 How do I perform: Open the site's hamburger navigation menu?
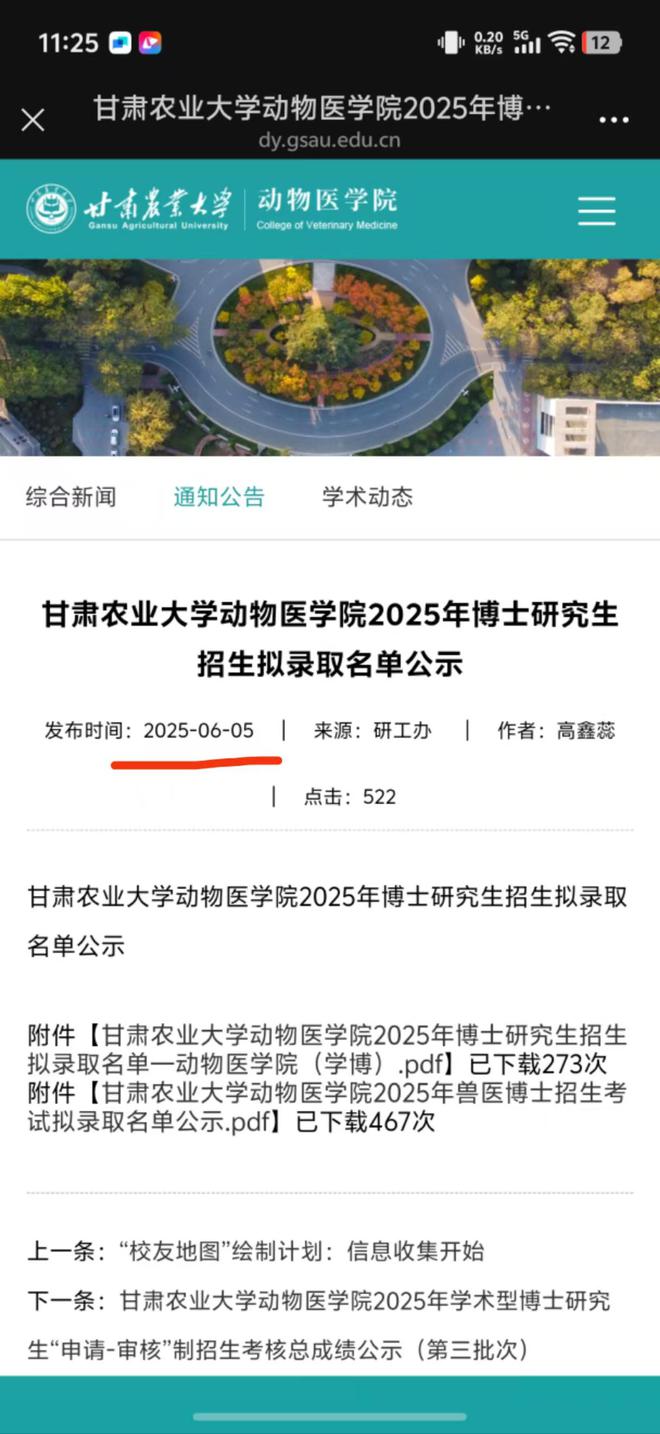pyautogui.click(x=597, y=211)
